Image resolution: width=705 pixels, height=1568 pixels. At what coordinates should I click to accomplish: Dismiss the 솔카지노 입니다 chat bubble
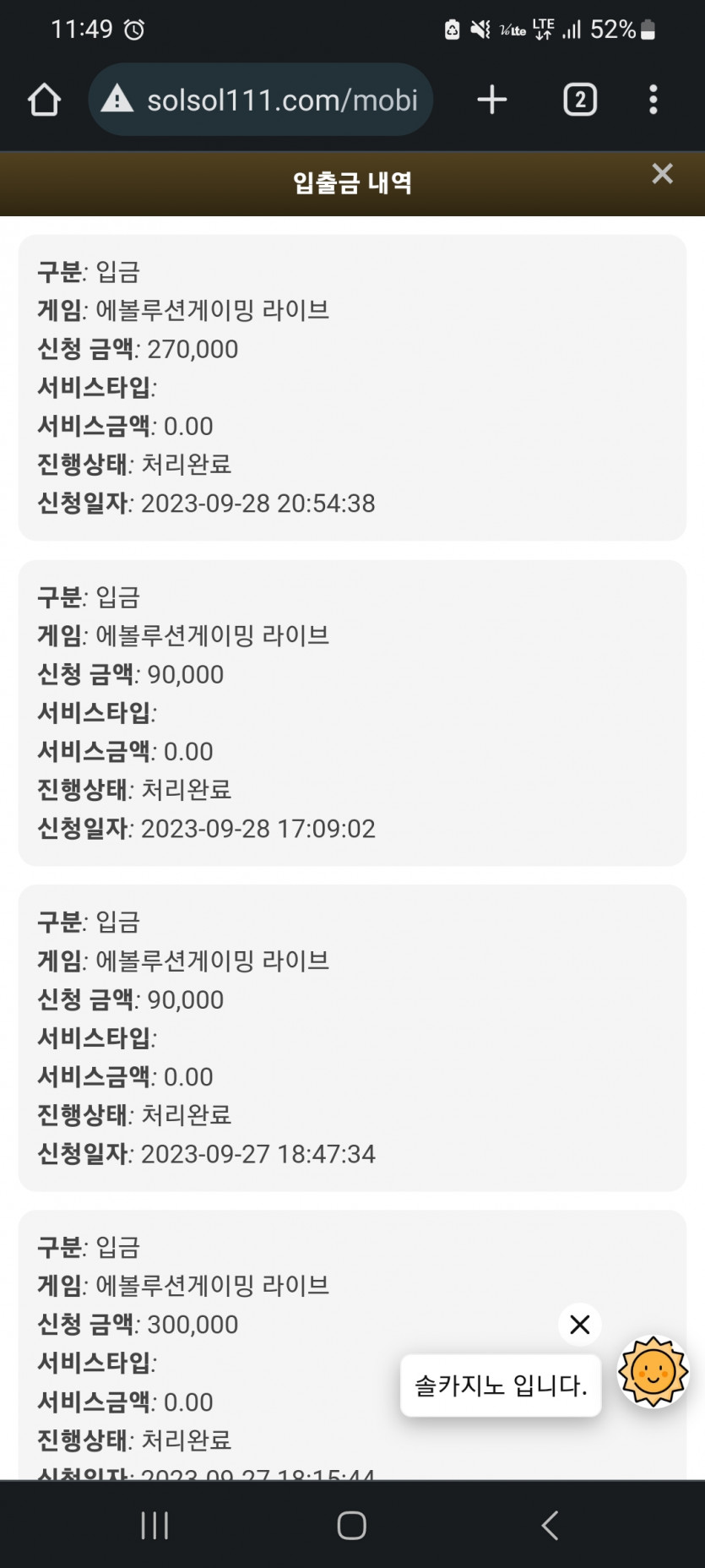click(580, 1324)
